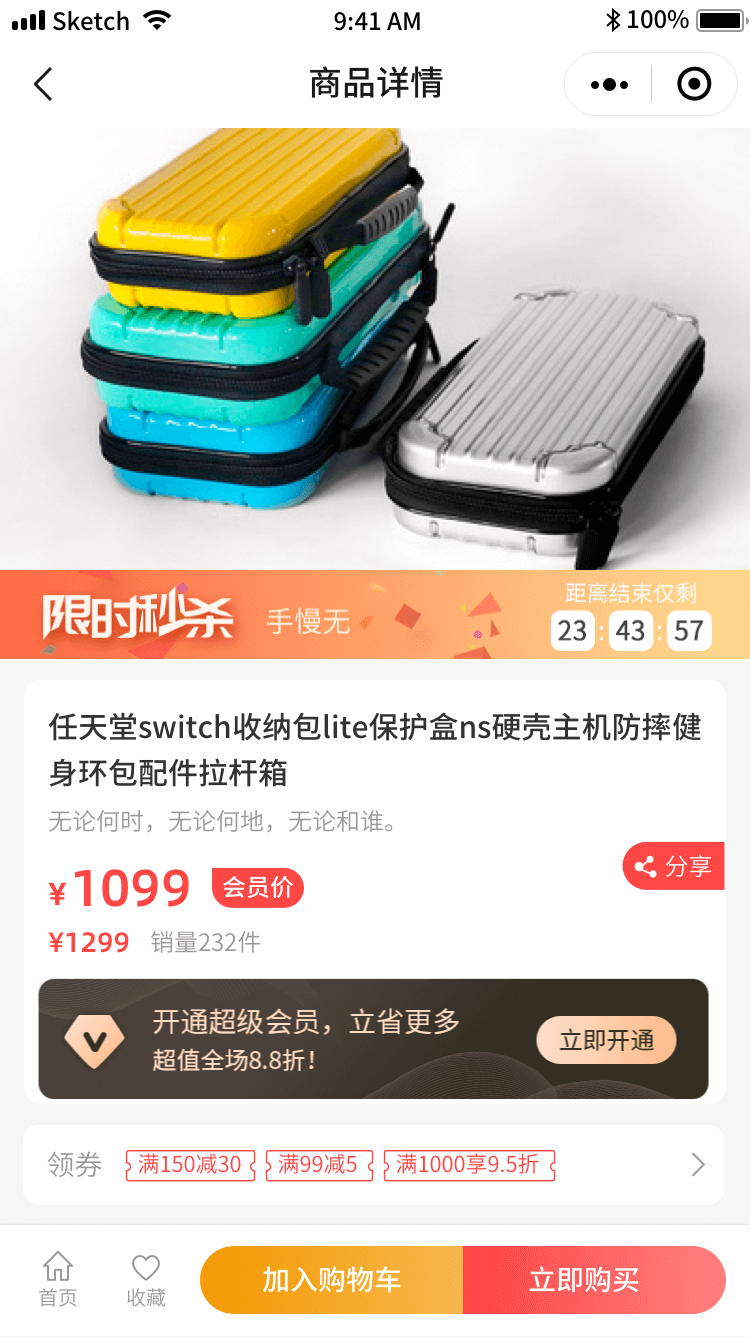
Task: Share this product via 分享 button
Action: pos(674,866)
